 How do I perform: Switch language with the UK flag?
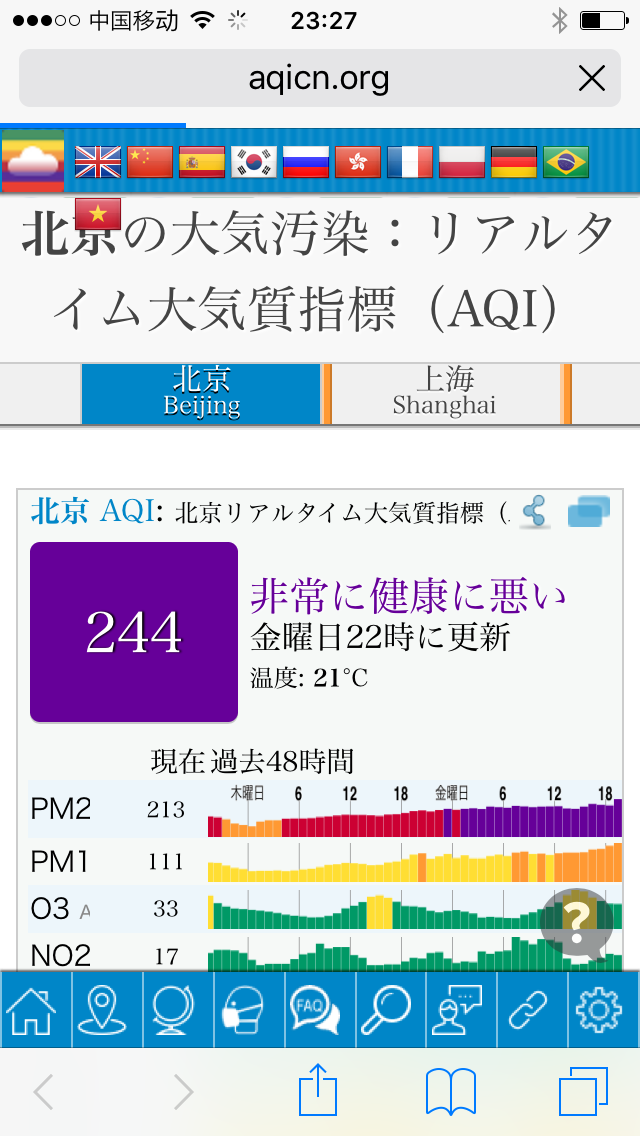(98, 161)
